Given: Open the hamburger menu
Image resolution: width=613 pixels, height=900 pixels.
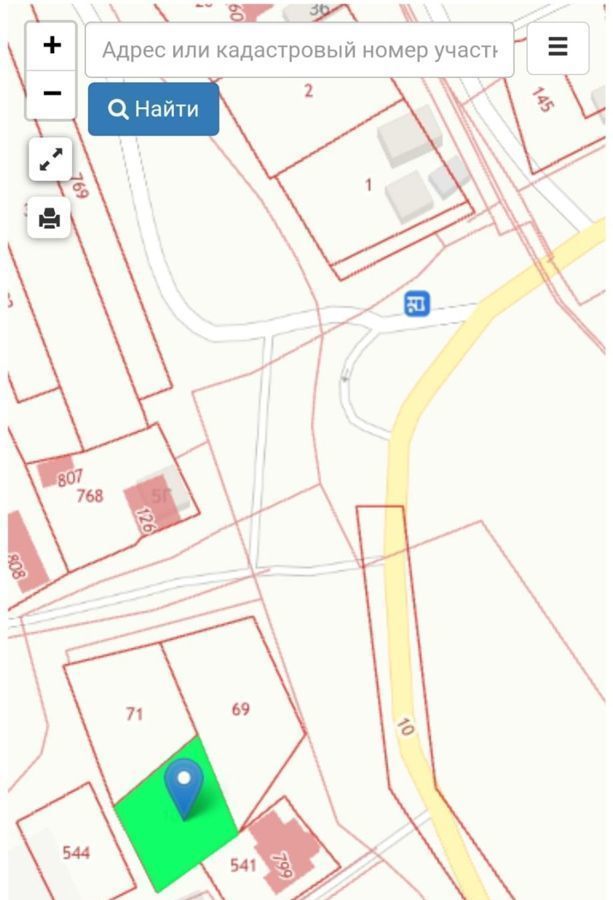Looking at the screenshot, I should pos(557,47).
